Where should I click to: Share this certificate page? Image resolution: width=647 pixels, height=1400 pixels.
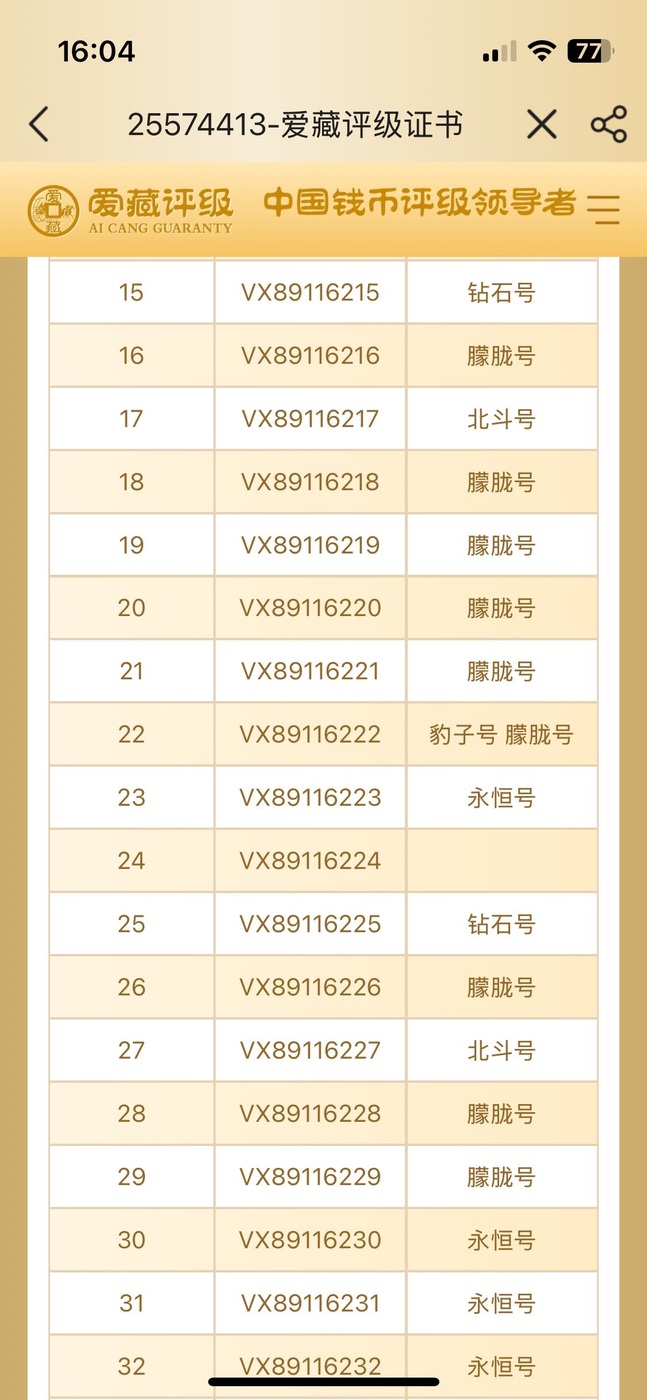point(608,124)
